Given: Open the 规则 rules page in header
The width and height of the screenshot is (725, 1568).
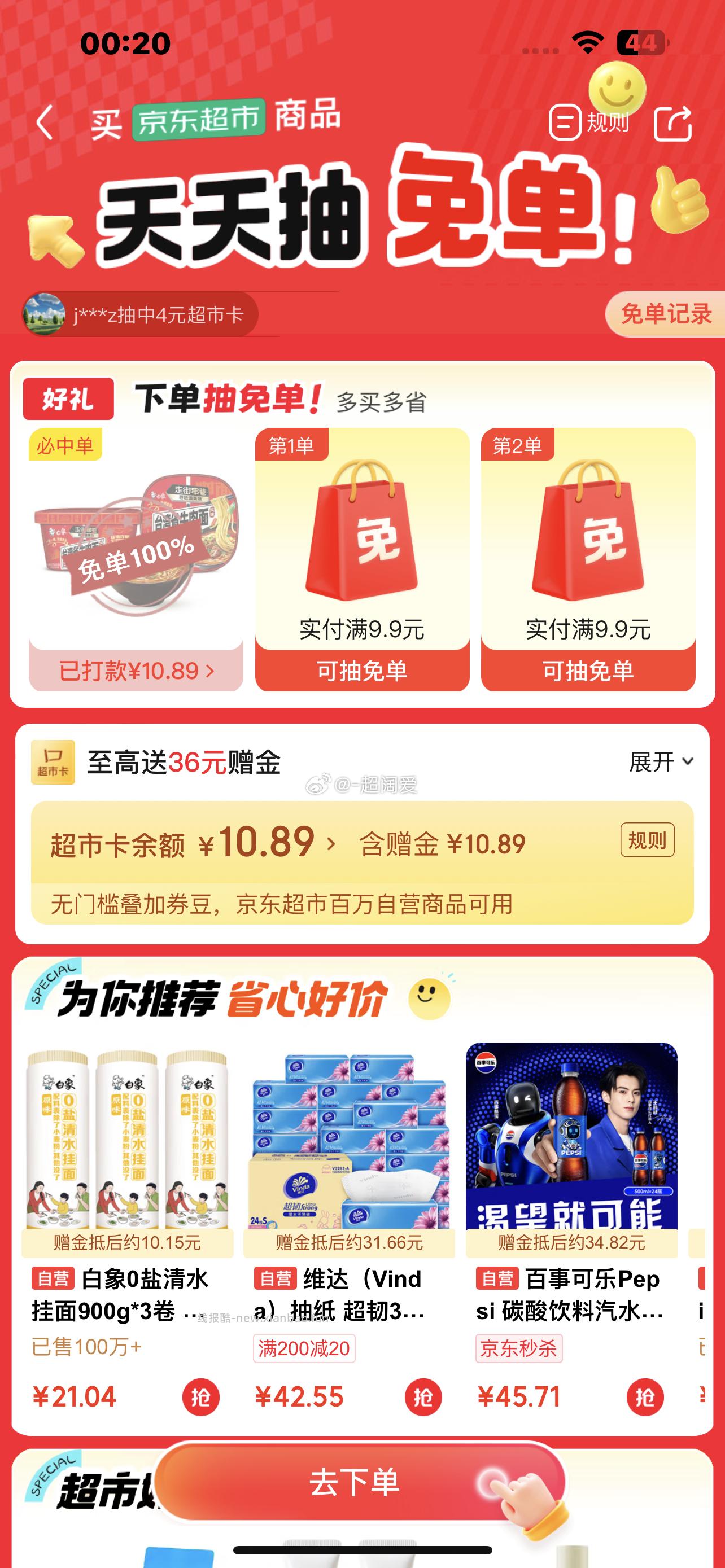Looking at the screenshot, I should pyautogui.click(x=589, y=122).
